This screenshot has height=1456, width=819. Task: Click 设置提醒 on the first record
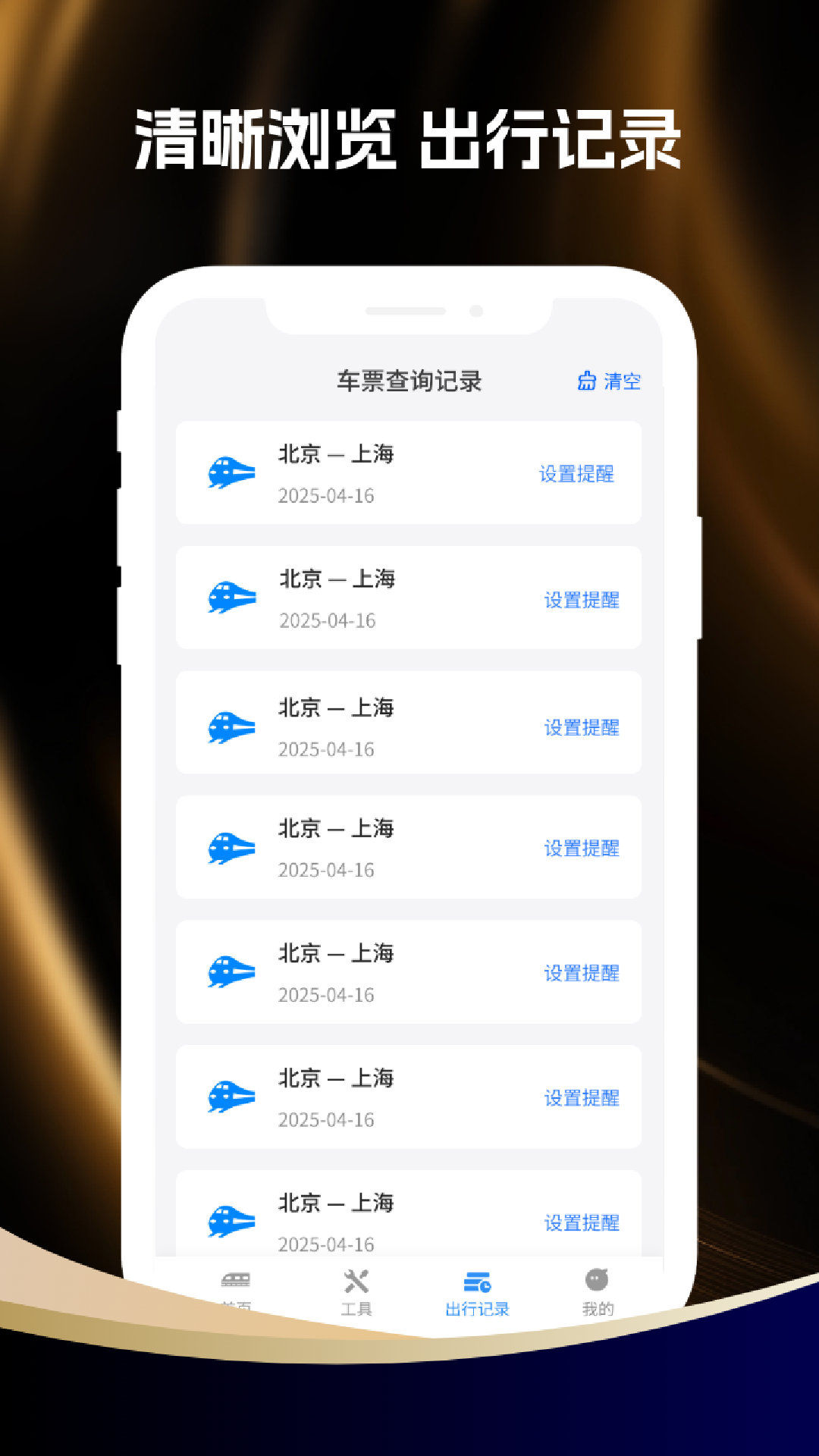[578, 475]
